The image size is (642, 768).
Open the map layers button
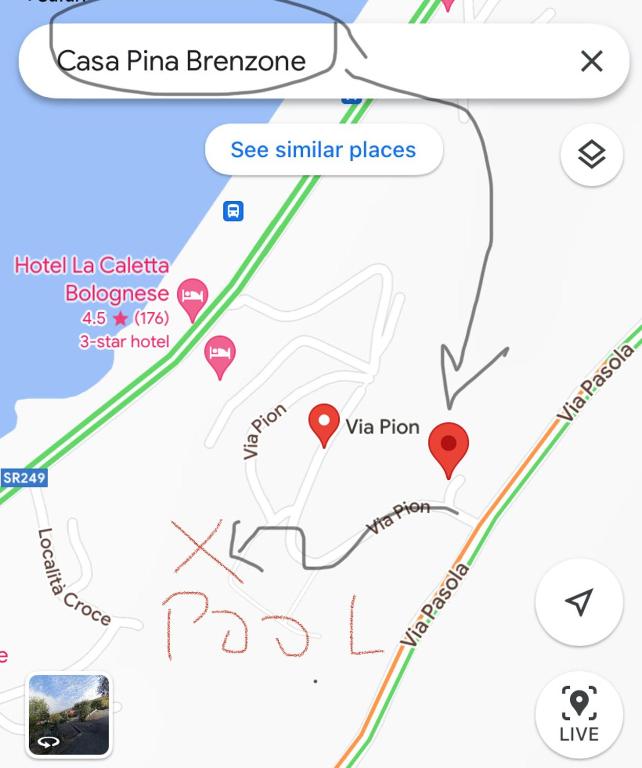592,155
